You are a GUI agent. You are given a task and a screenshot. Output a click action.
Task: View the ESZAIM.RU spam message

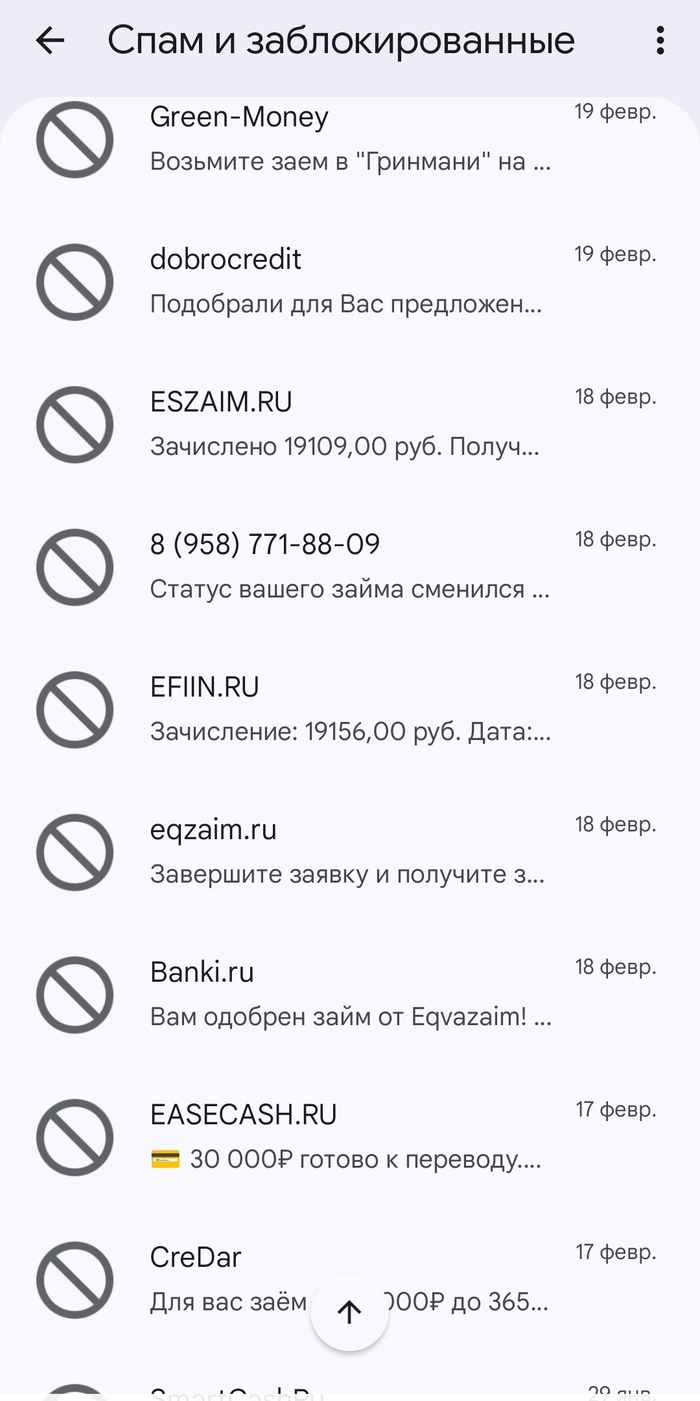(350, 425)
